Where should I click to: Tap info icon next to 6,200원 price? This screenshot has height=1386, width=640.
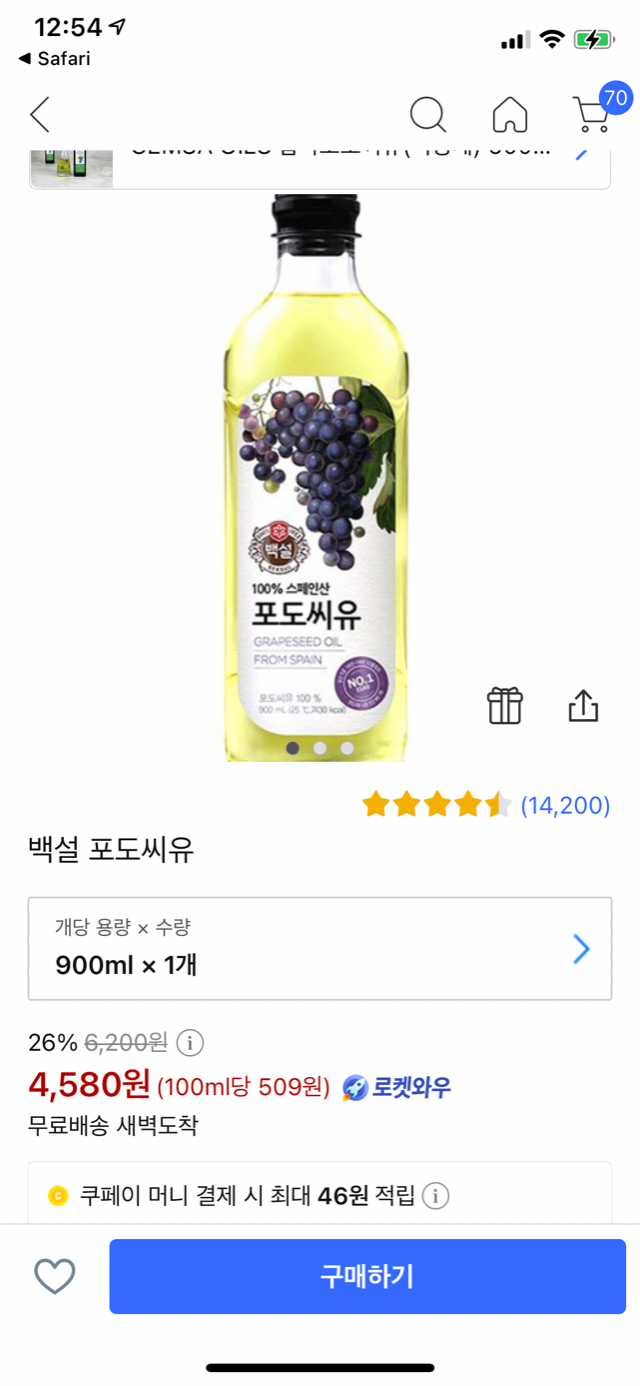pyautogui.click(x=190, y=1043)
